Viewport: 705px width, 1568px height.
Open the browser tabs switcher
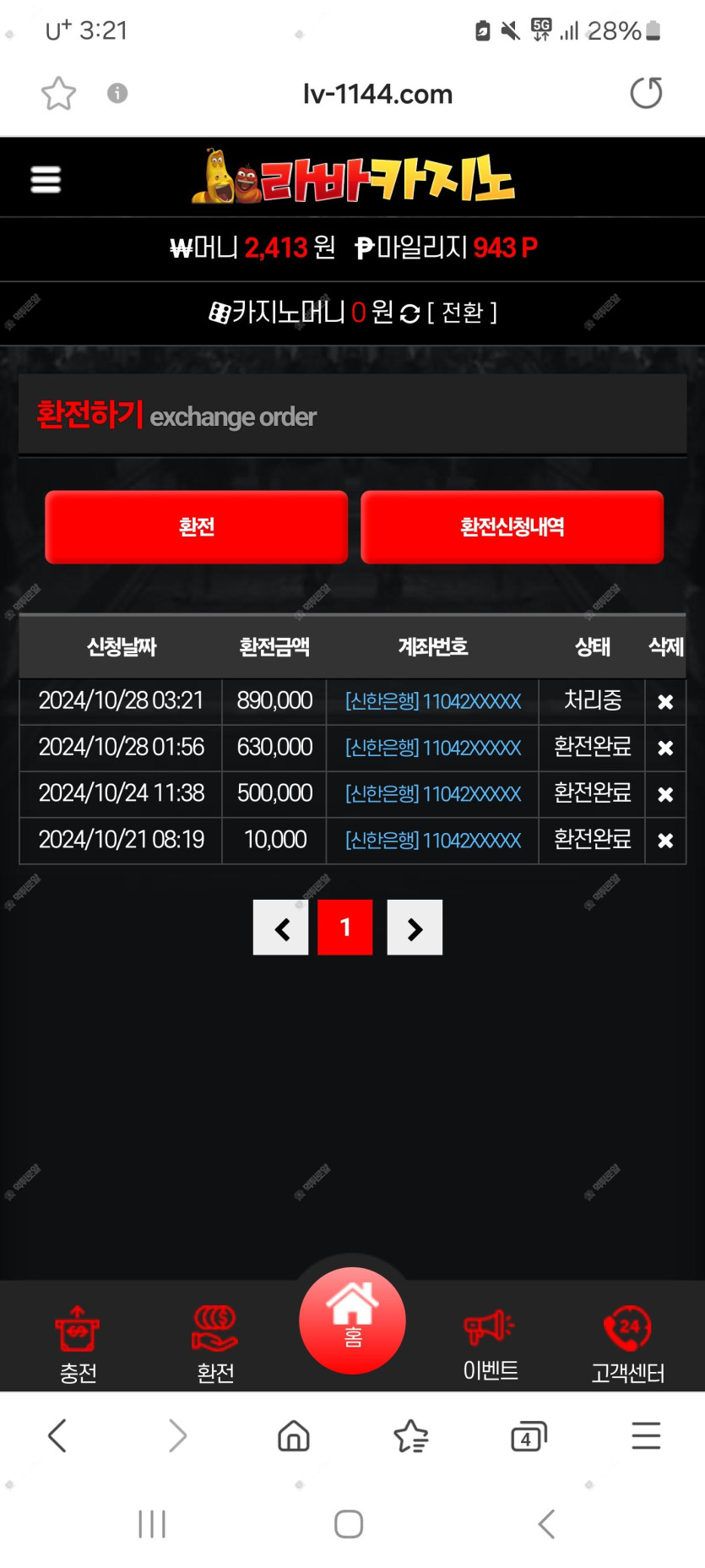tap(529, 1436)
